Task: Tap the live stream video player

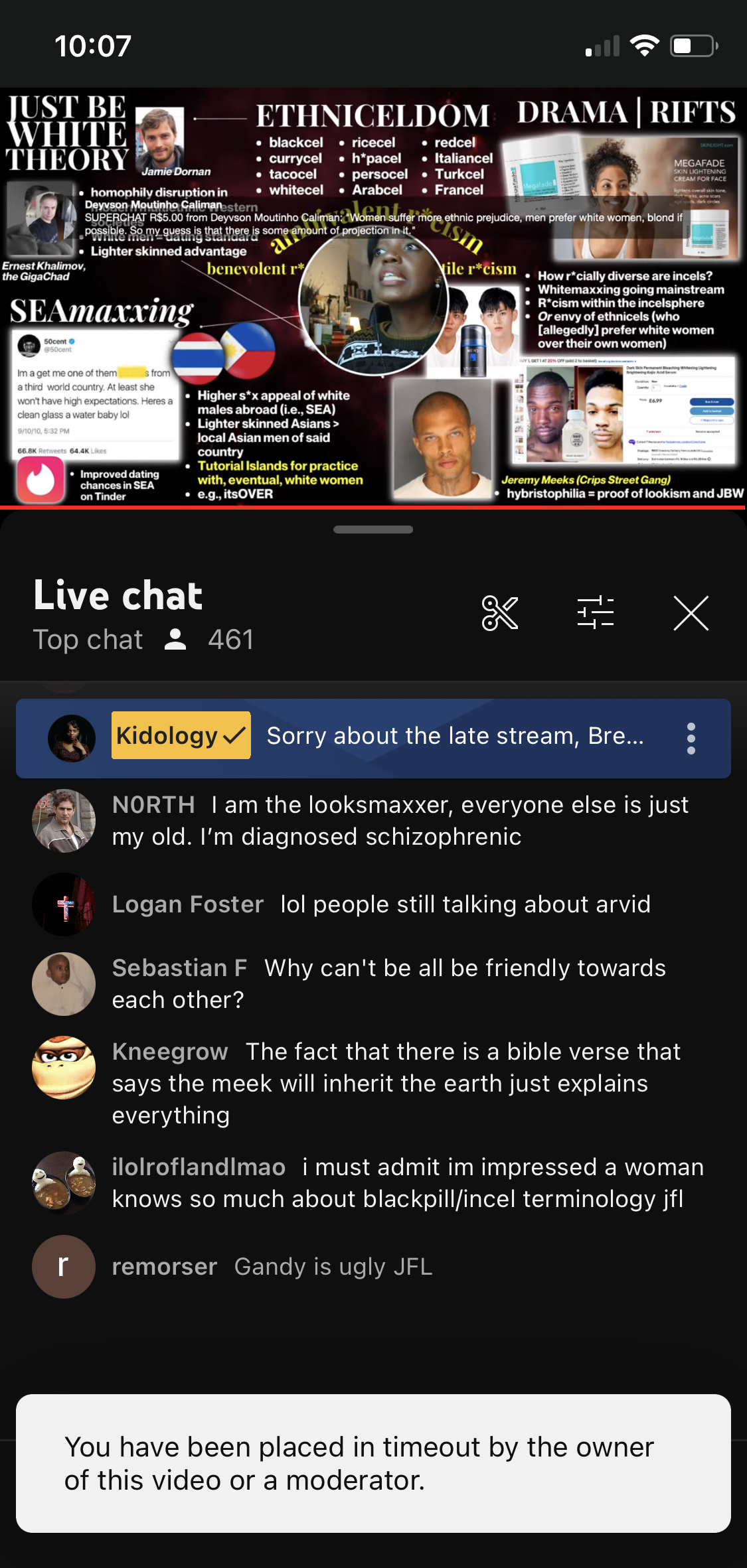Action: 373,297
